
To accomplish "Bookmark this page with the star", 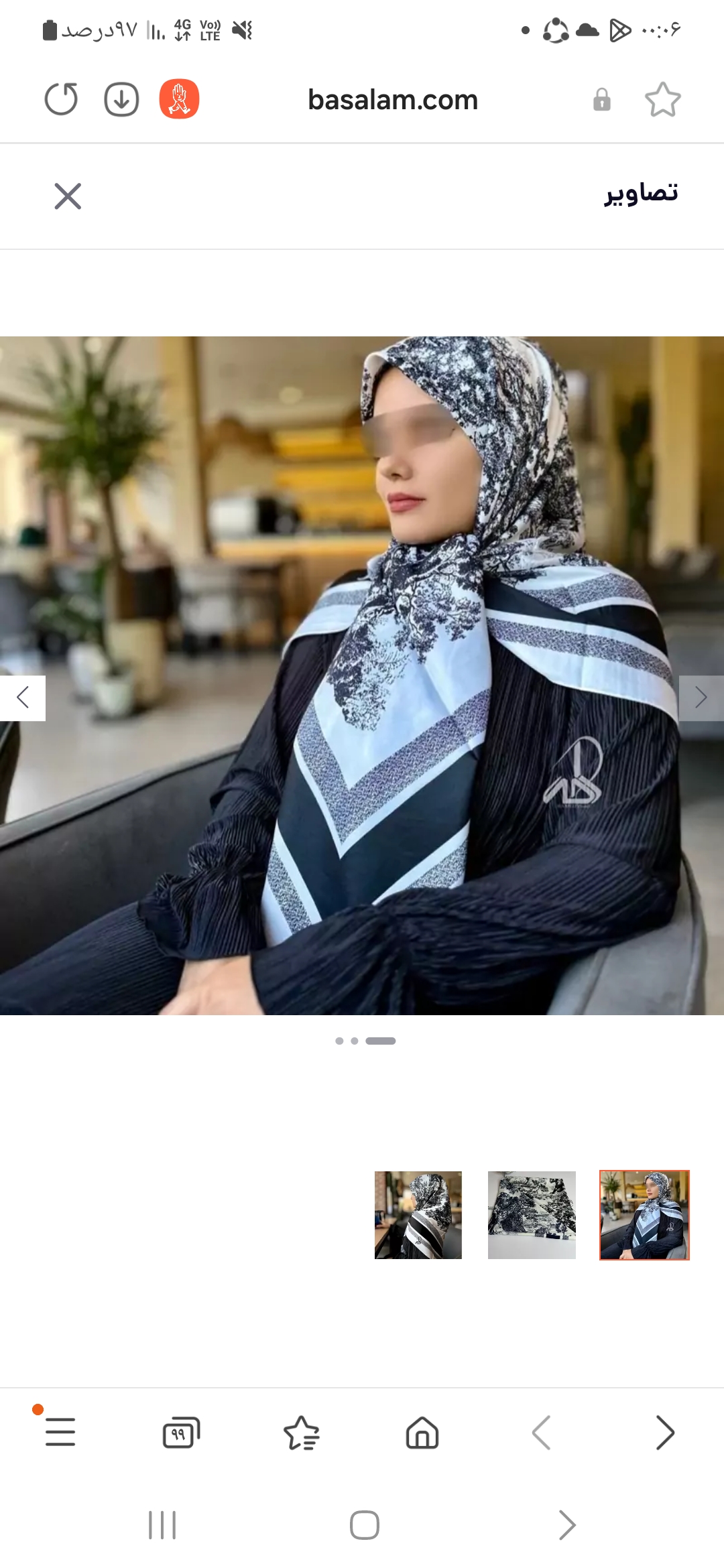I will pyautogui.click(x=662, y=100).
